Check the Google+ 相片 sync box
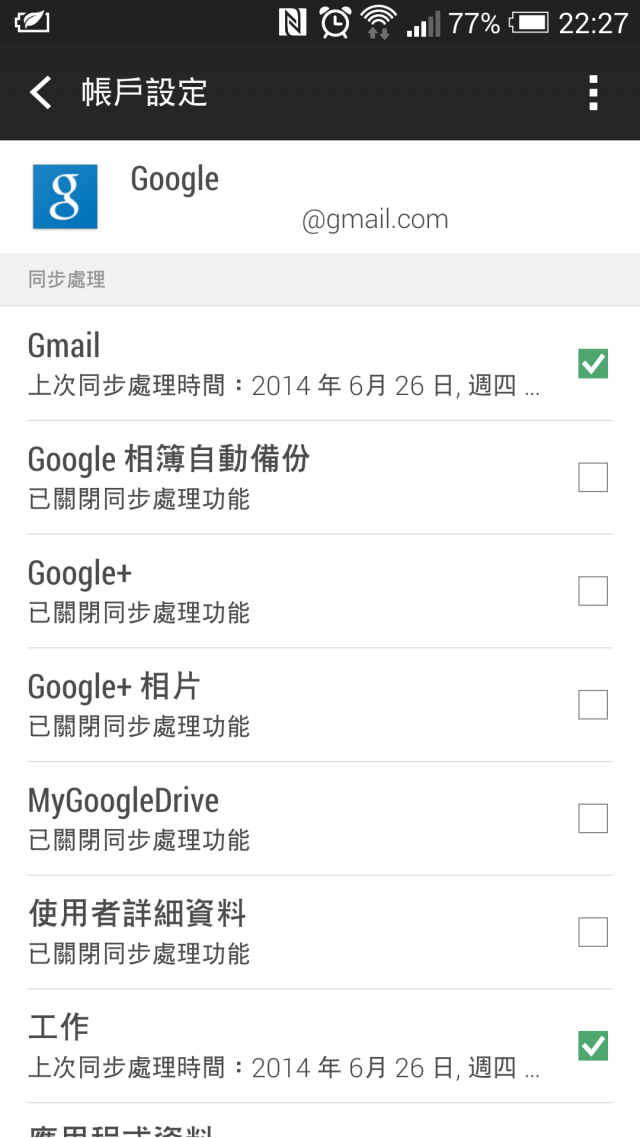640x1138 pixels. (593, 705)
